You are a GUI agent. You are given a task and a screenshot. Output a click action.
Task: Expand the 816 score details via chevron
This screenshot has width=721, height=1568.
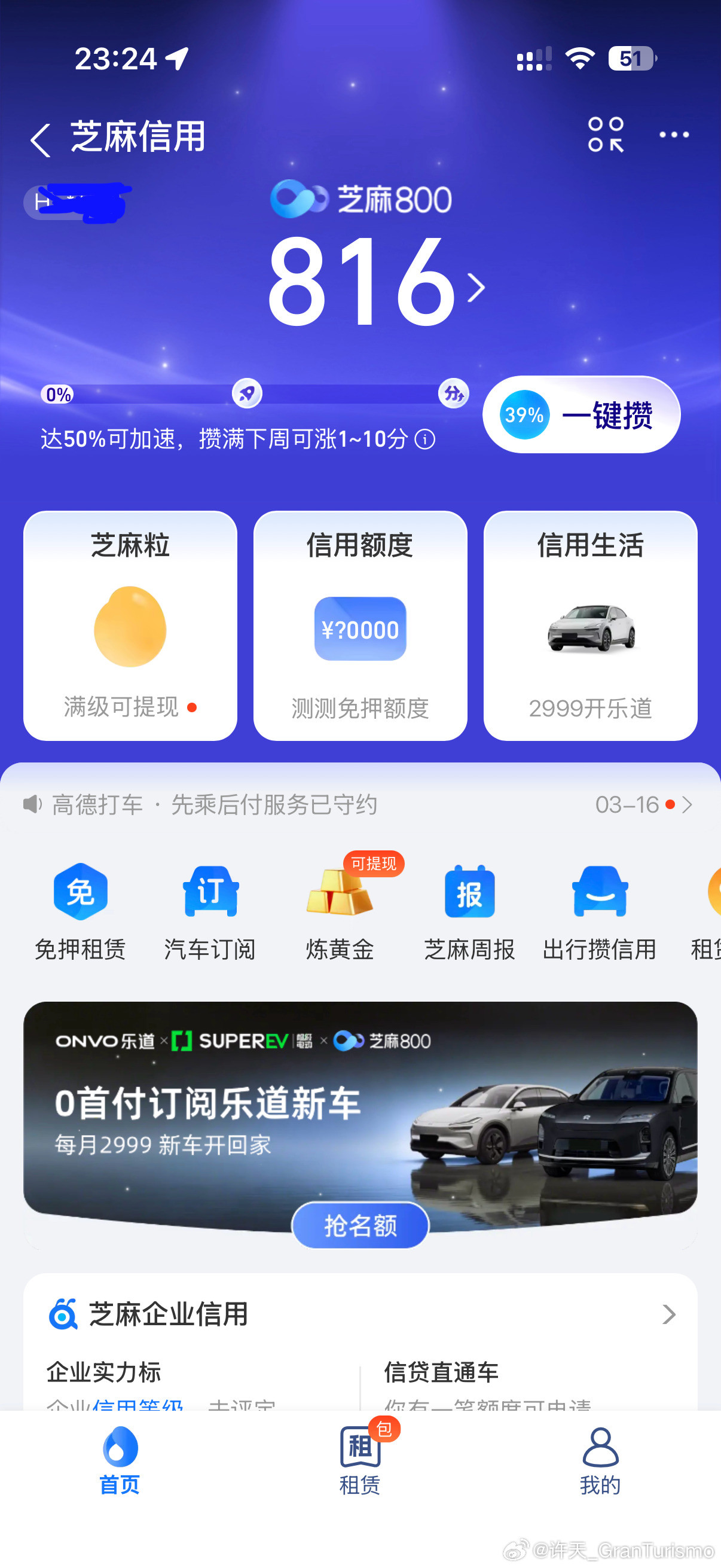(x=476, y=288)
